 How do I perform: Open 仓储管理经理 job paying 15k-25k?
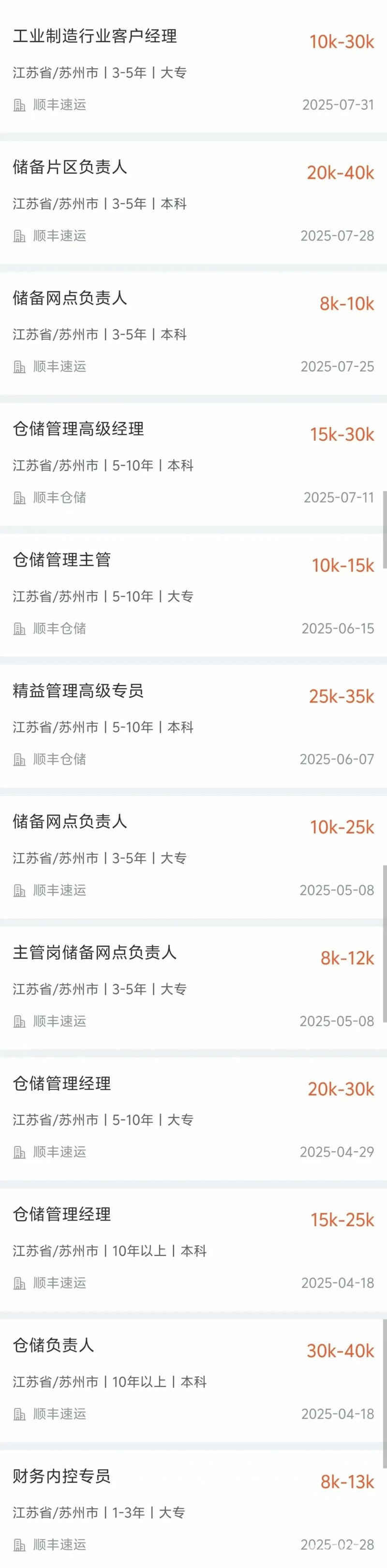point(62,1214)
